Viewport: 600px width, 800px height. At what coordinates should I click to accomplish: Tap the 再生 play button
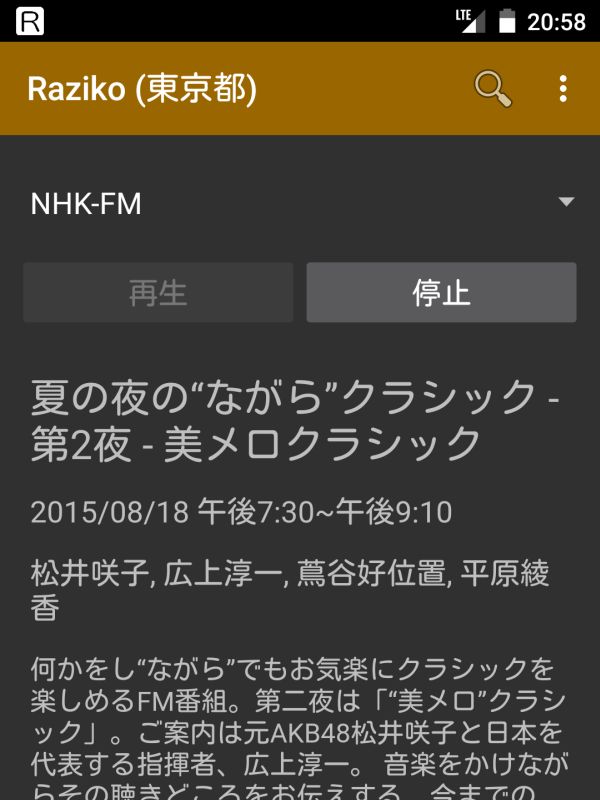(158, 293)
